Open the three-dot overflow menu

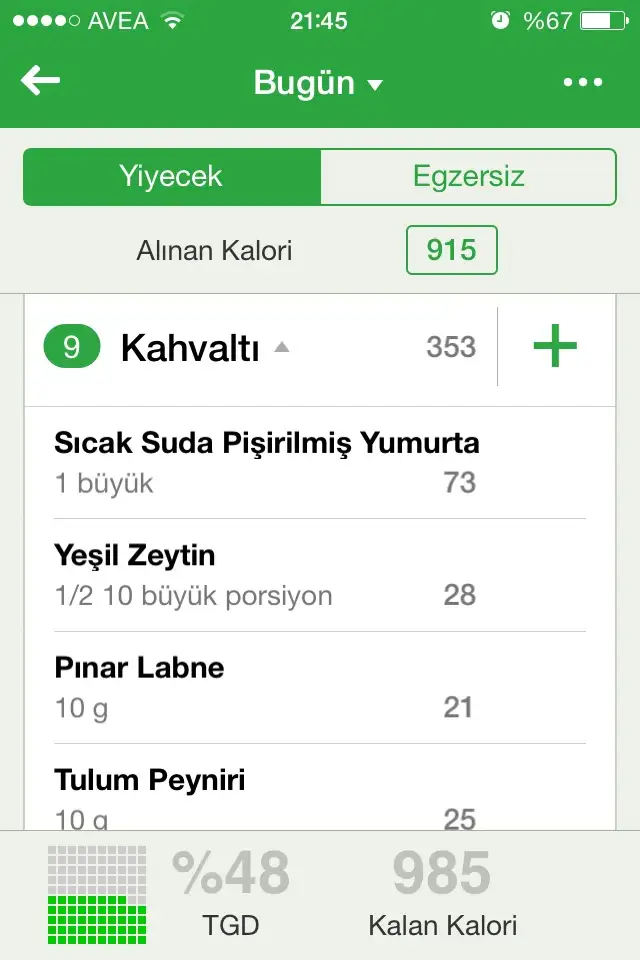pos(583,83)
